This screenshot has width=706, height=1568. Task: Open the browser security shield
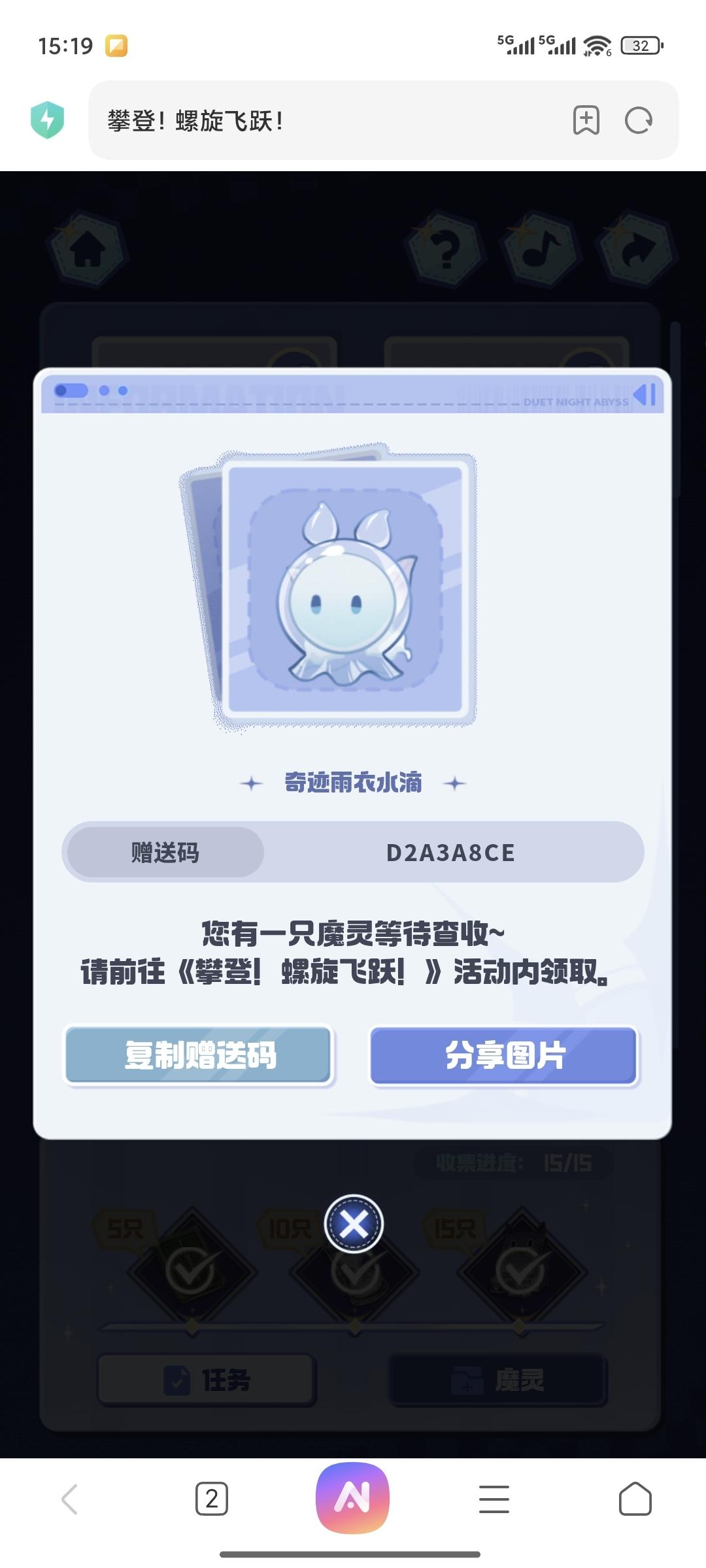click(48, 120)
